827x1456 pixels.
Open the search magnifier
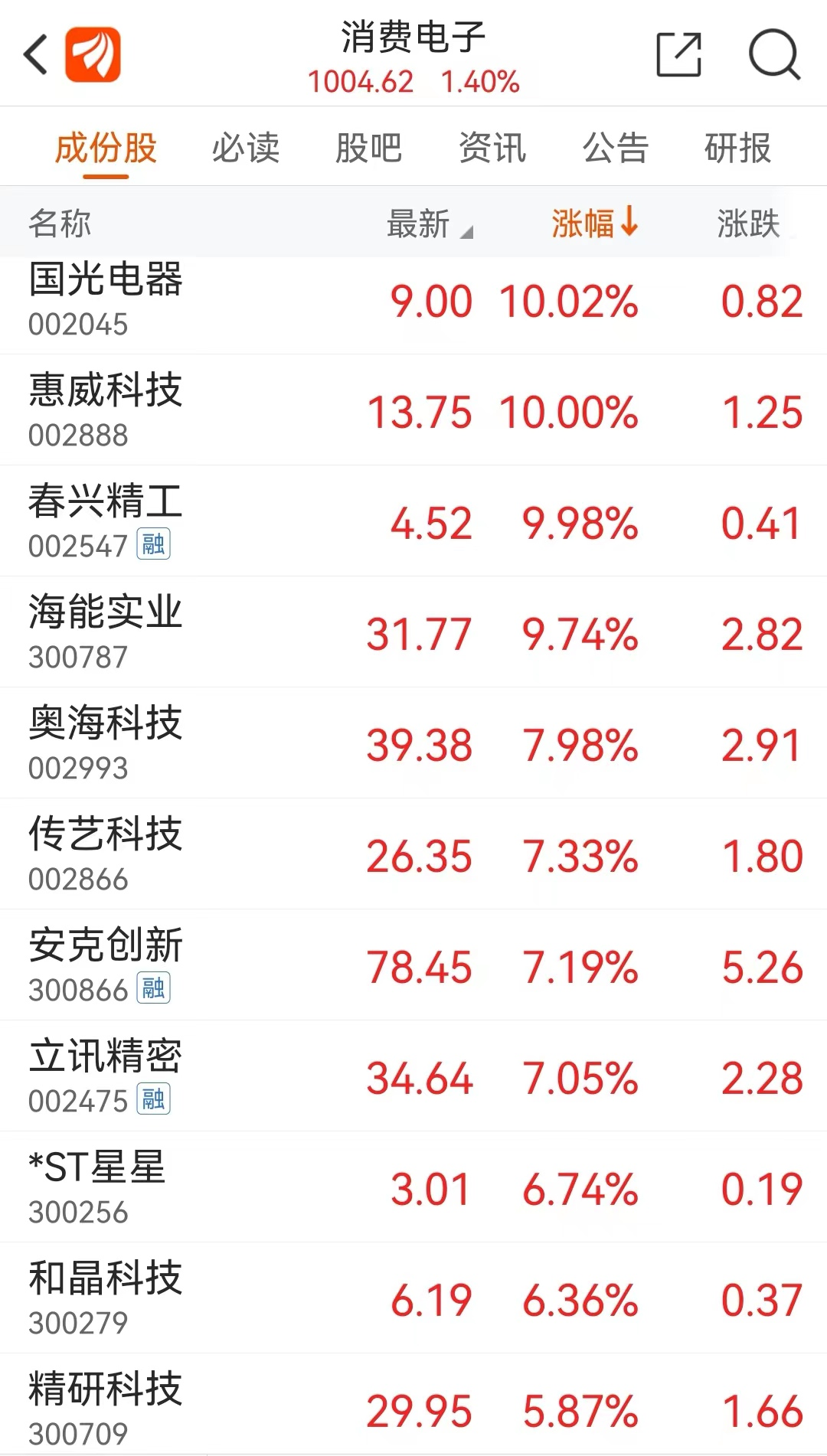pyautogui.click(x=773, y=55)
